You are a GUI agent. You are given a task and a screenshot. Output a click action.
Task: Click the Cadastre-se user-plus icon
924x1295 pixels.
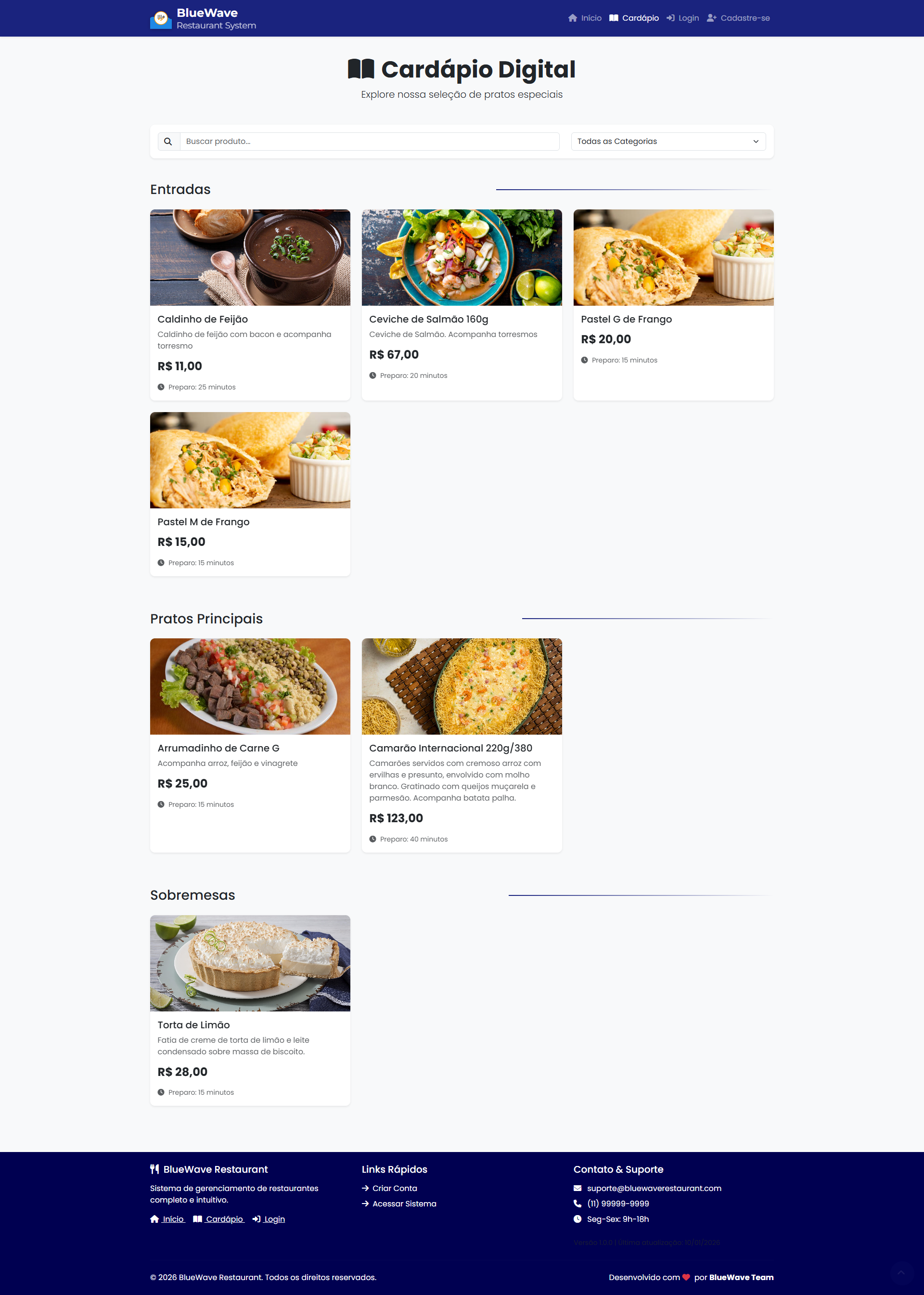[712, 18]
